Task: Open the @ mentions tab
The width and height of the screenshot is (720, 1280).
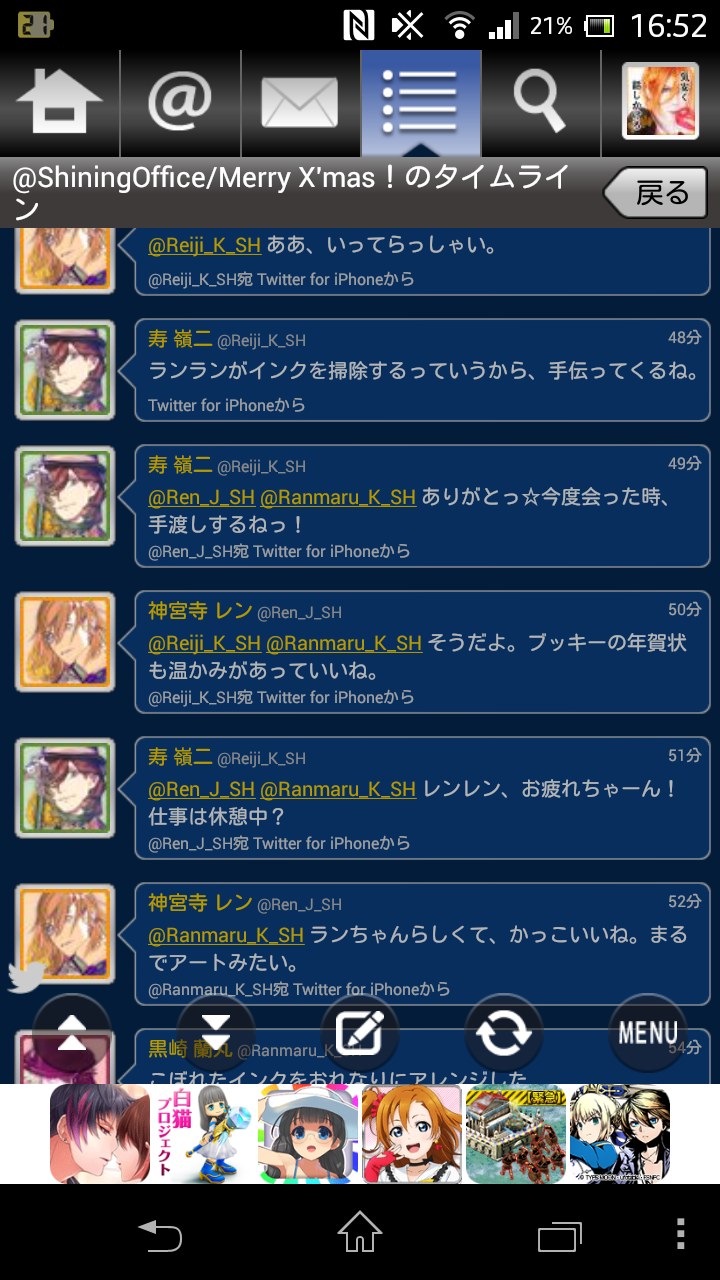Action: tap(180, 102)
